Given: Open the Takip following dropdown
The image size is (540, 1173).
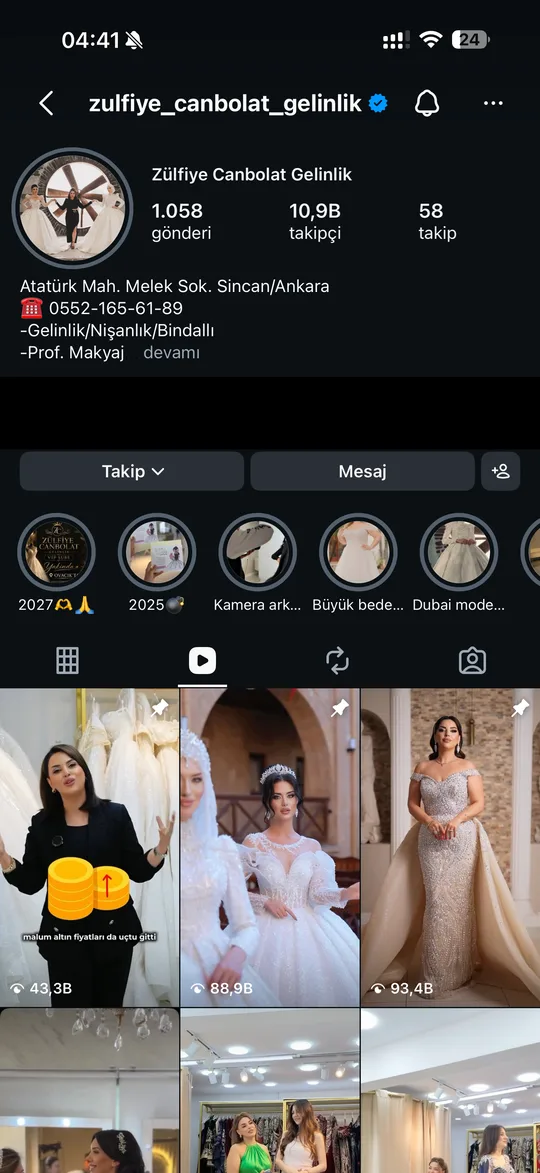Looking at the screenshot, I should point(132,471).
